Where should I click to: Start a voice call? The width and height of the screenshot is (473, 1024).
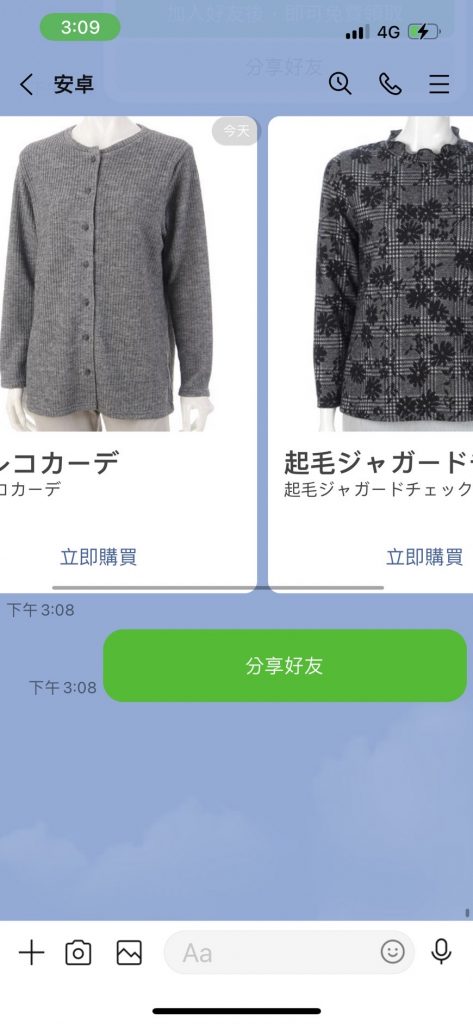point(390,84)
